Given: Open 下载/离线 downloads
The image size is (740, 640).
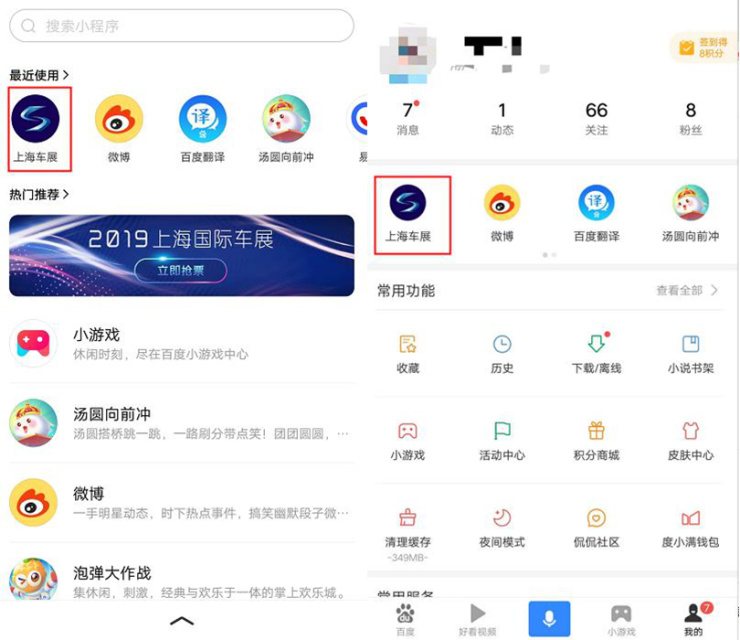Looking at the screenshot, I should pos(596,354).
